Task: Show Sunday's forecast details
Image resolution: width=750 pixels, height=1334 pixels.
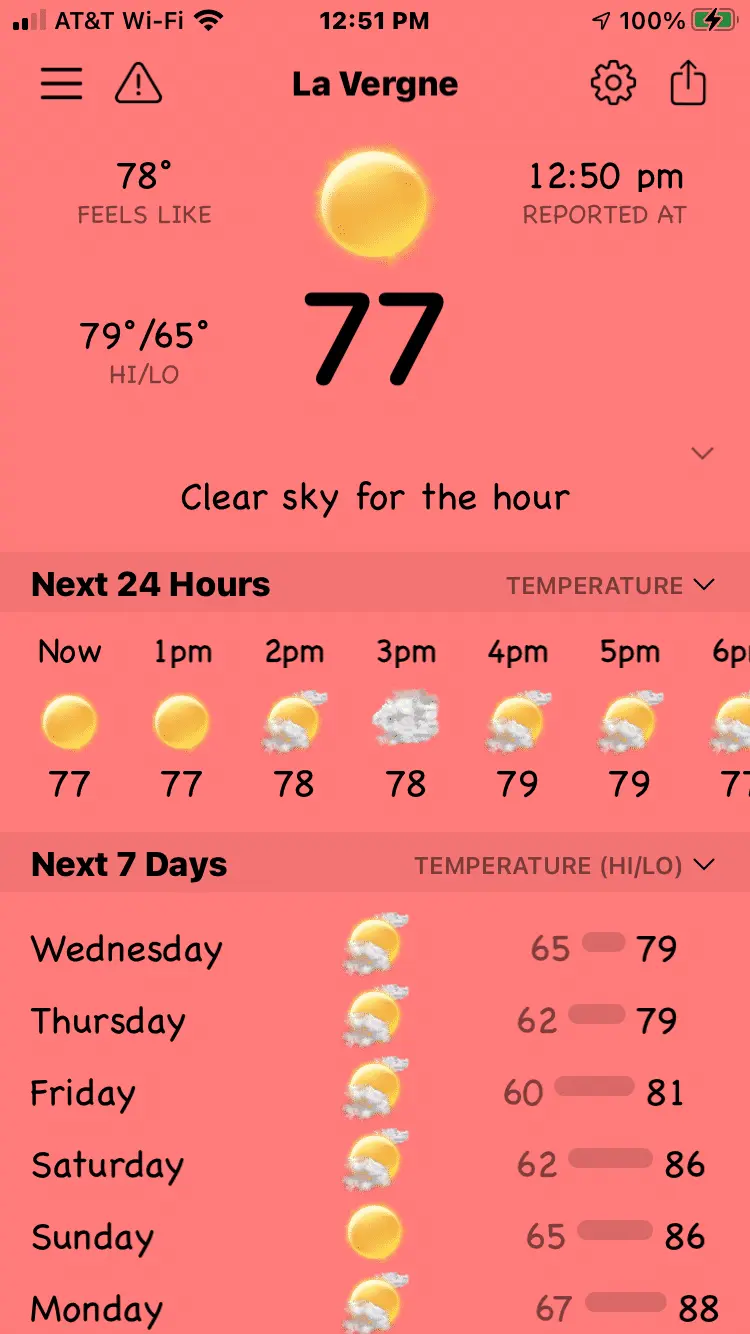Action: 375,1236
